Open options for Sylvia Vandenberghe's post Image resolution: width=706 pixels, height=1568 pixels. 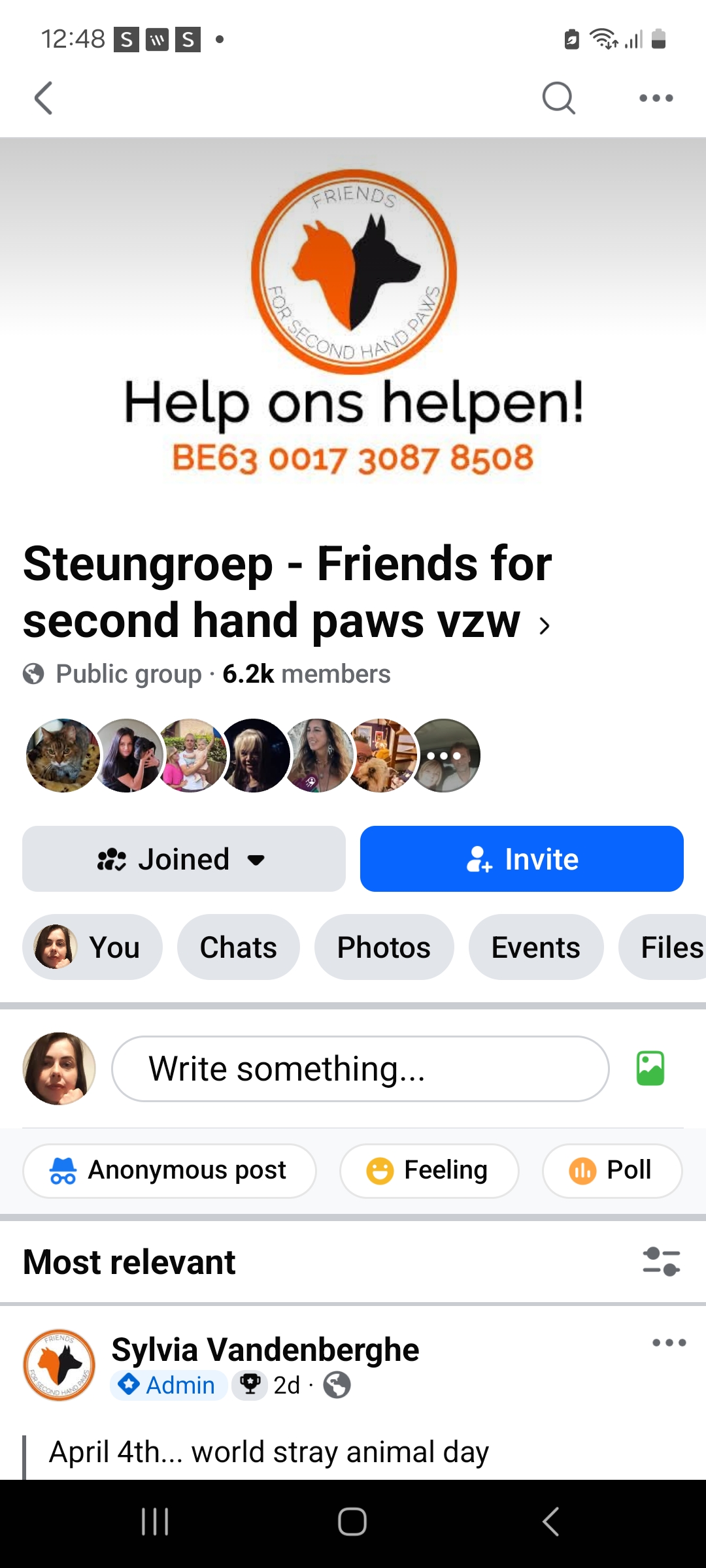[x=669, y=1343]
